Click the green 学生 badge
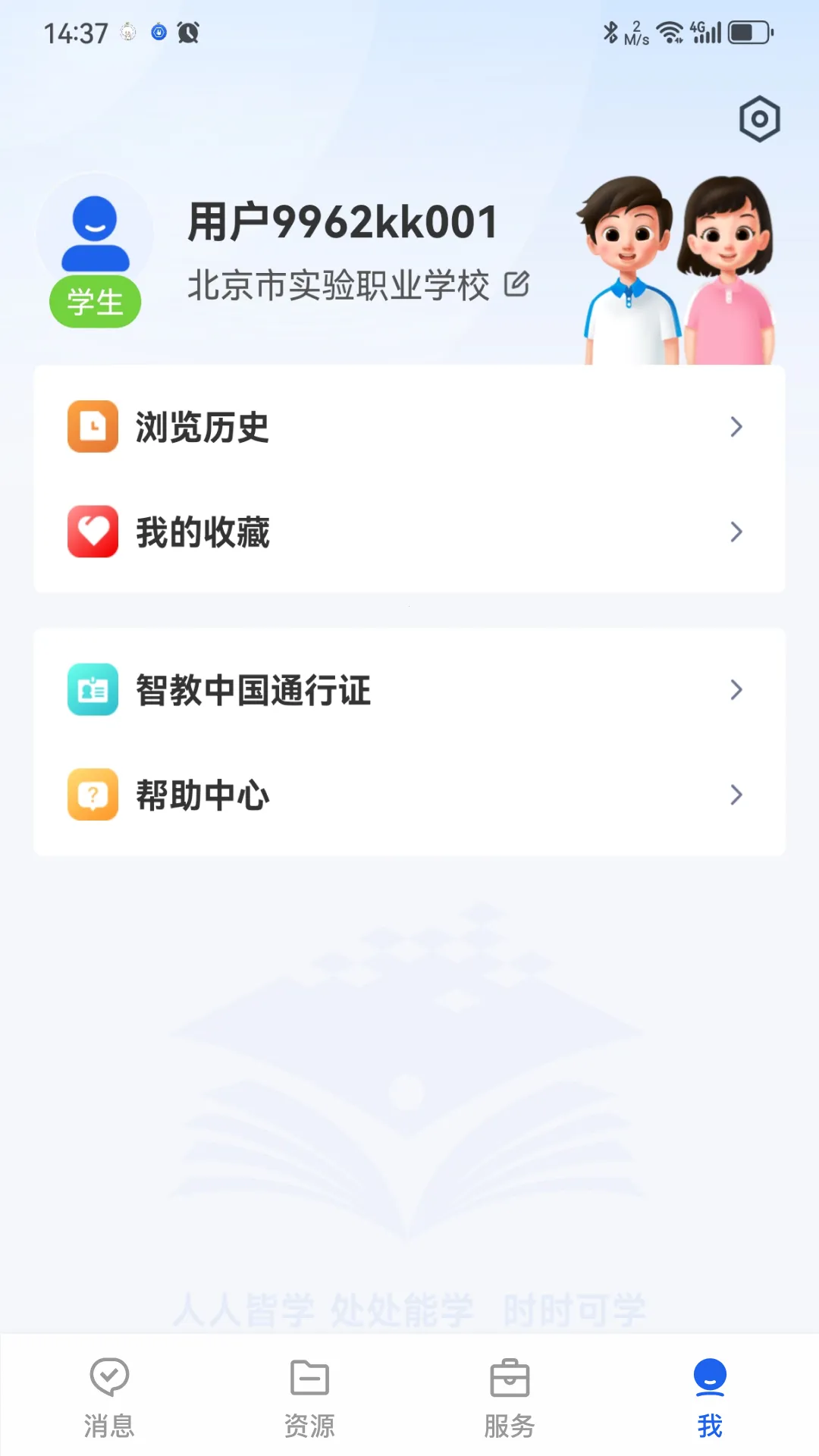Image resolution: width=819 pixels, height=1456 pixels. tap(94, 301)
